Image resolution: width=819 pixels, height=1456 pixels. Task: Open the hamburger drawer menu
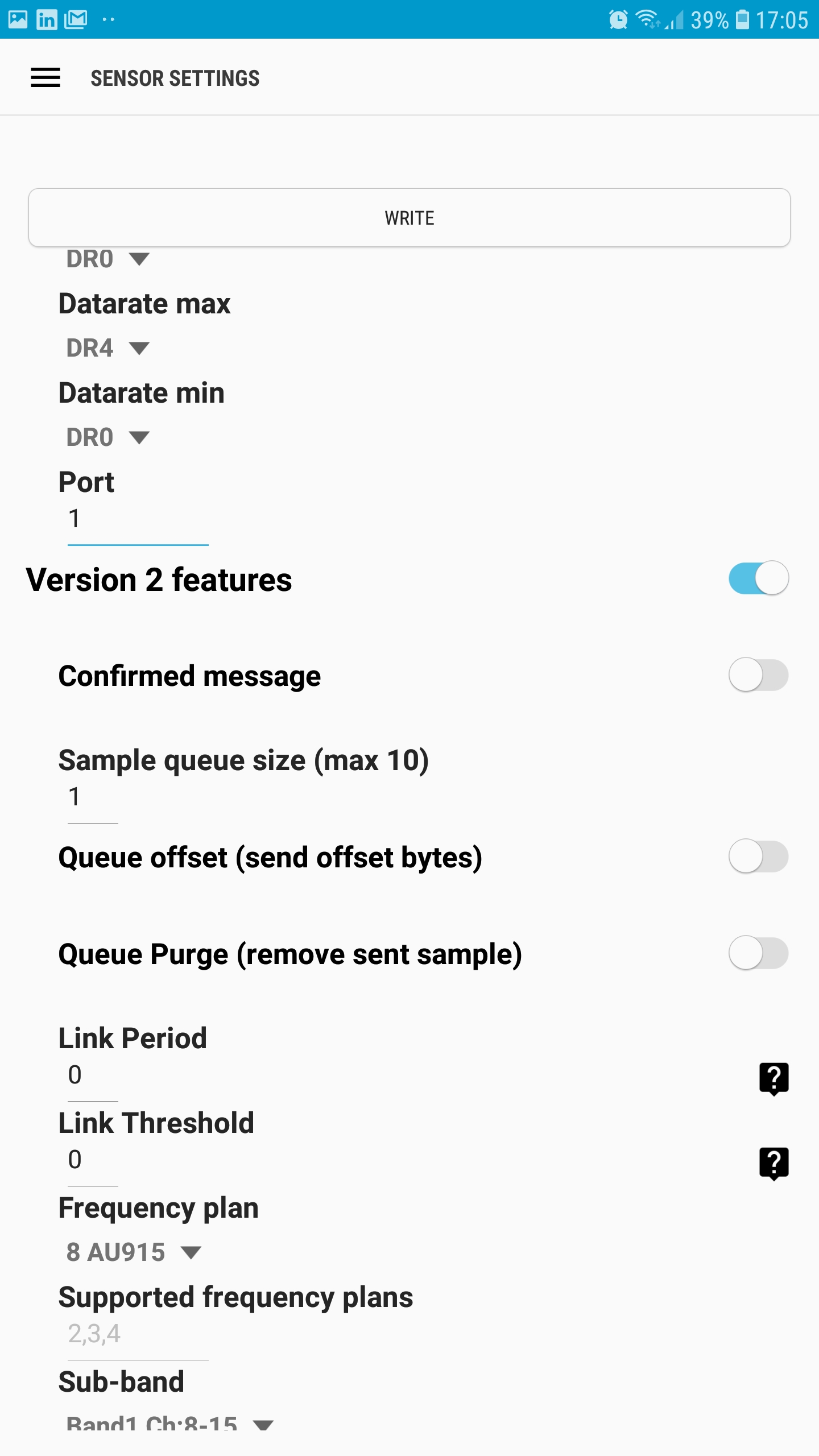tap(45, 78)
